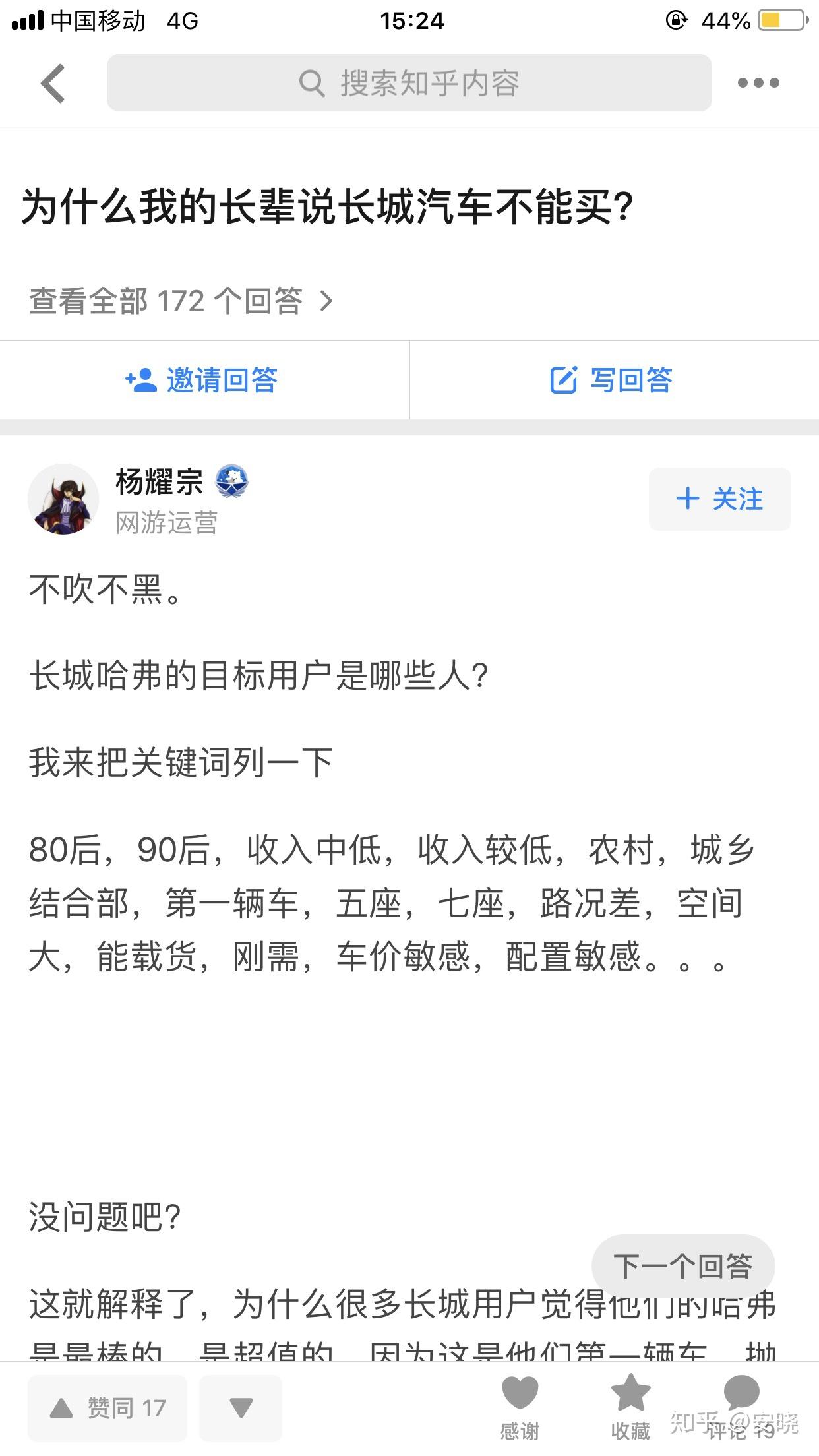Open 杨耀宗's profile avatar
Image resolution: width=819 pixels, height=1456 pixels.
(63, 499)
